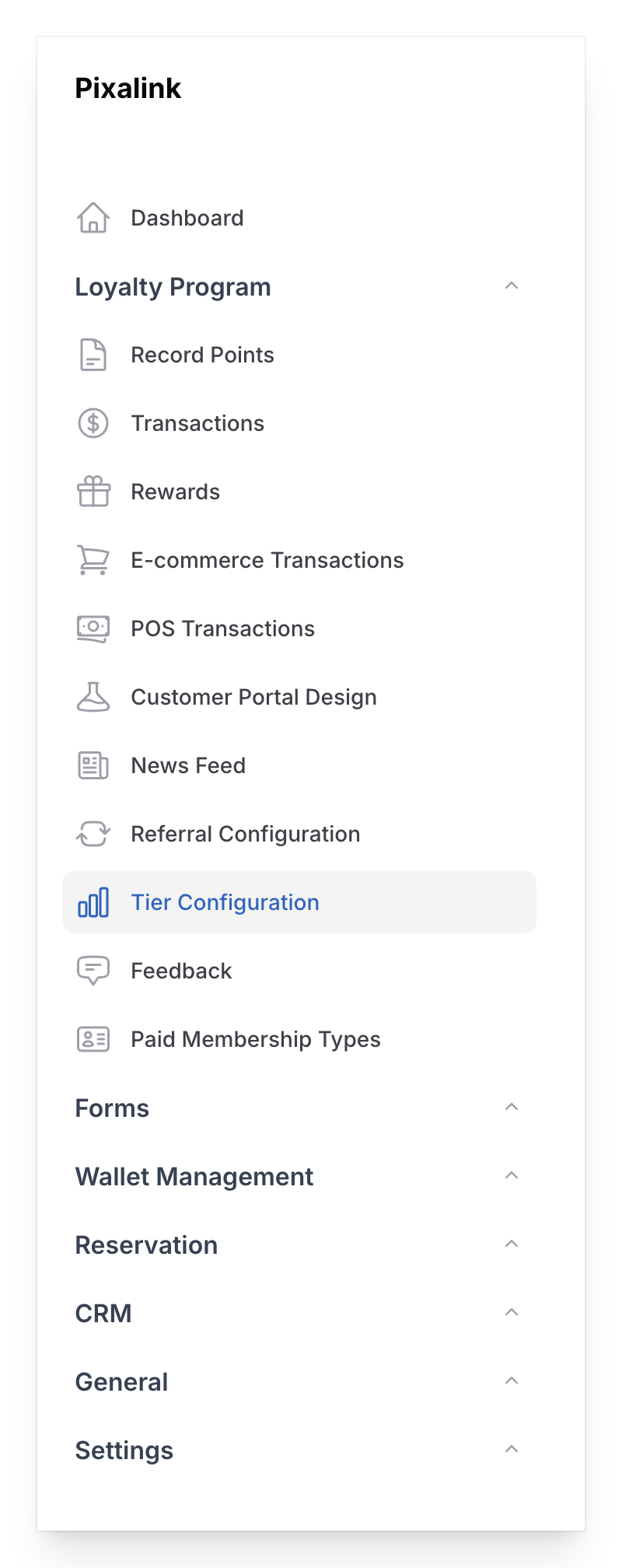Collapse the Wallet Management section
Viewport: 622px width, 1568px height.
pyautogui.click(x=512, y=1175)
